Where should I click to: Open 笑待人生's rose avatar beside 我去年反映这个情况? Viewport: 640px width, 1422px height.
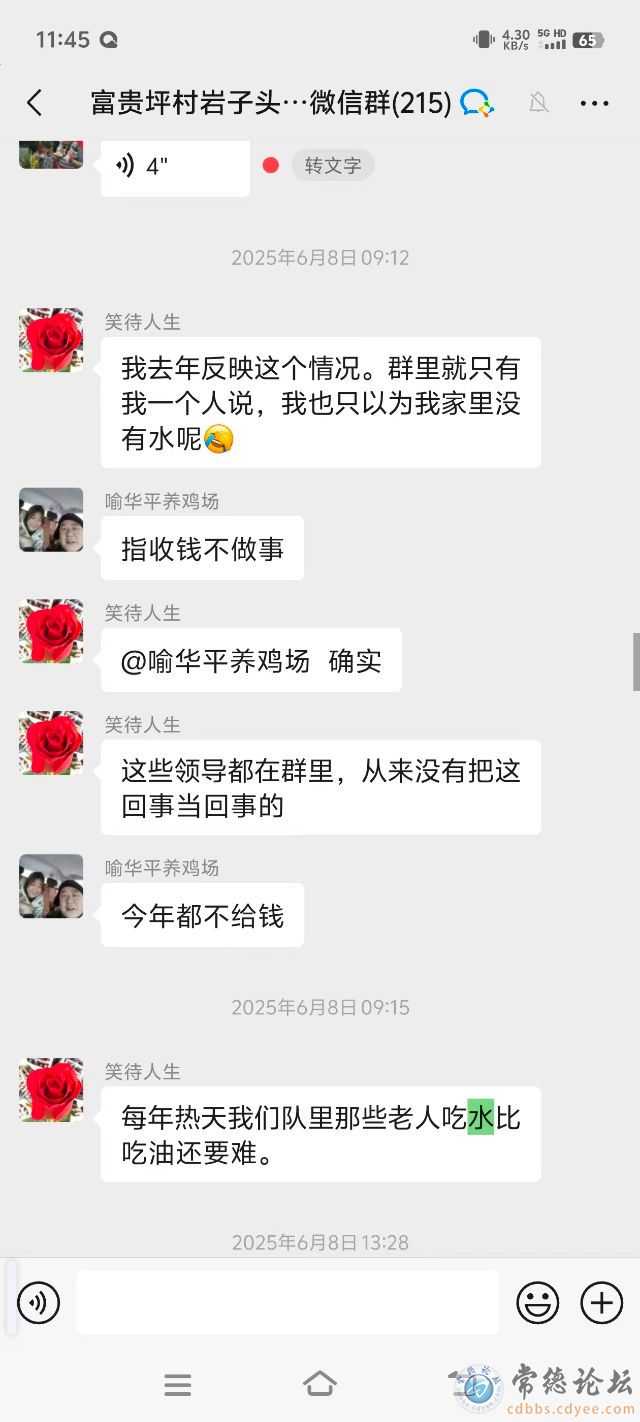click(51, 340)
